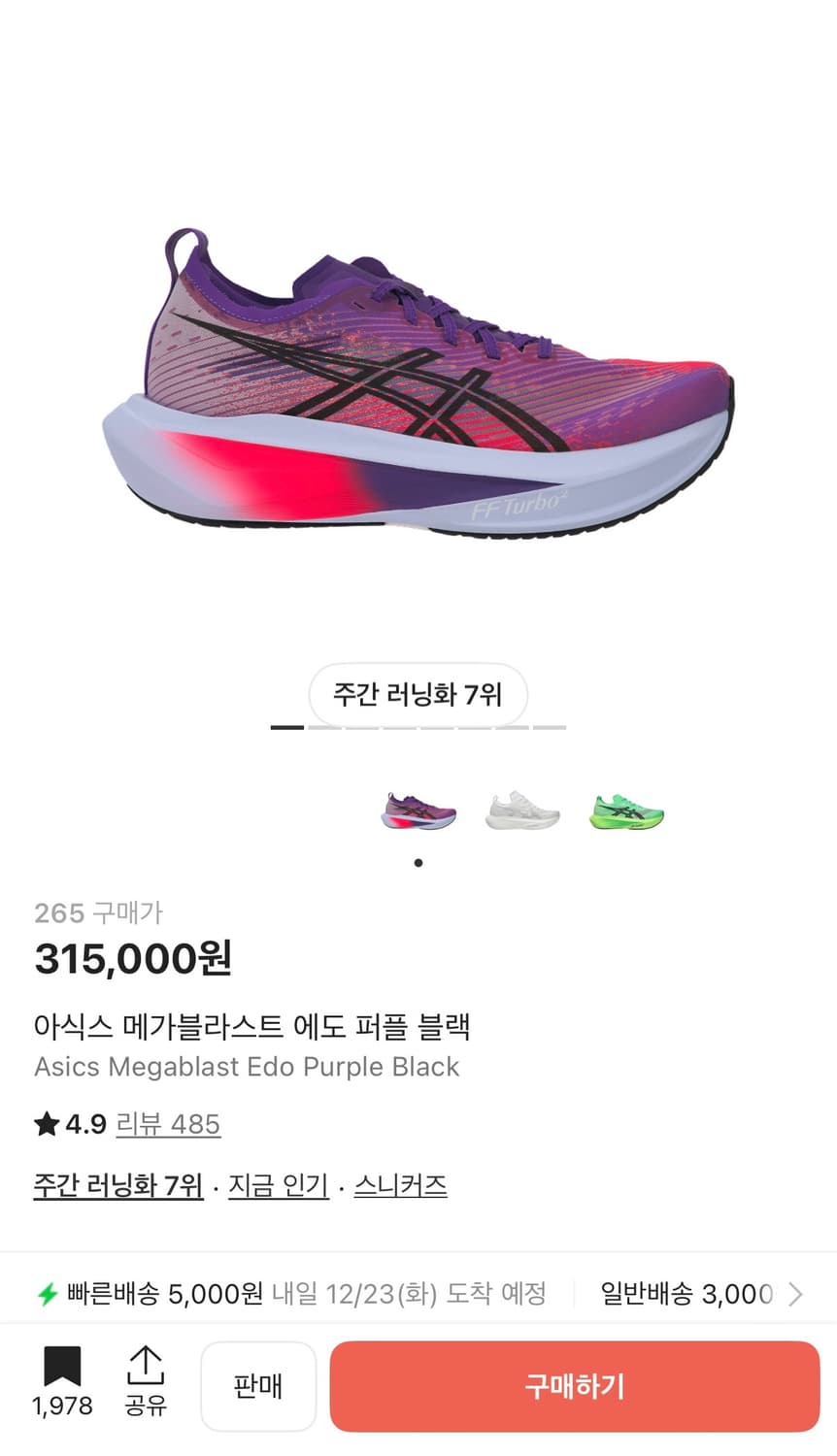Click the first segment of the carousel progress bar
Image resolution: width=837 pixels, height=1456 pixels.
pos(285,727)
